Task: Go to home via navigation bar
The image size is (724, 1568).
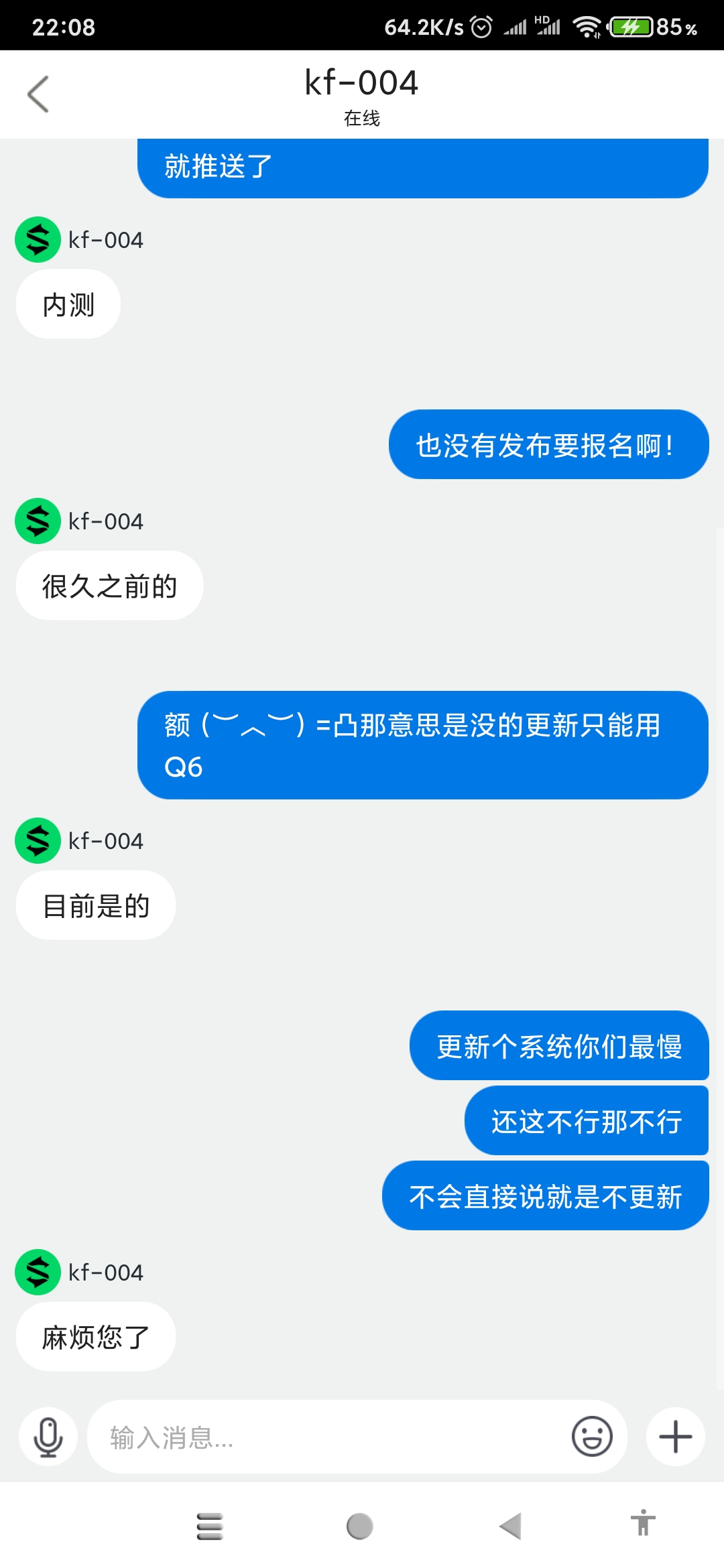Action: tap(360, 1526)
